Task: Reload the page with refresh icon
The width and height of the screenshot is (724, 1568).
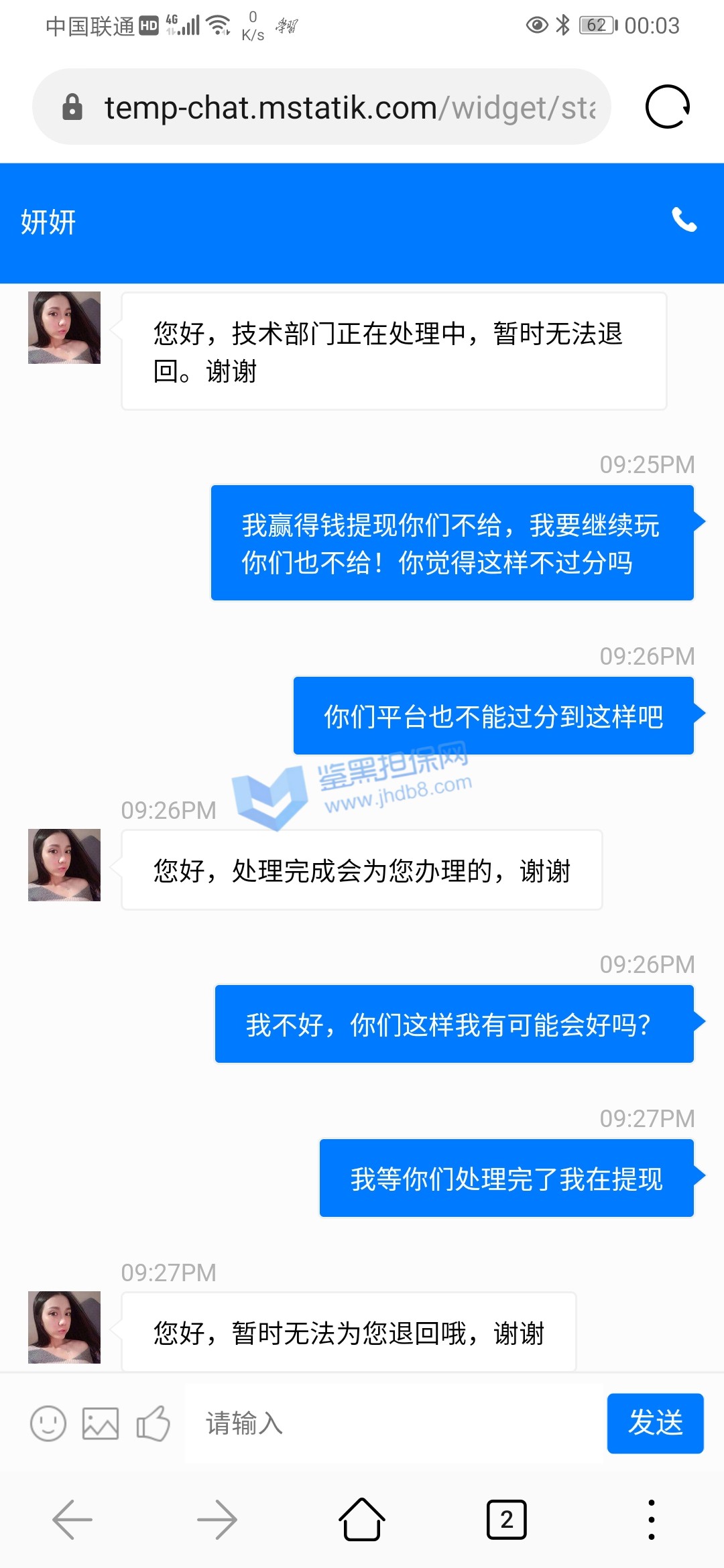Action: (667, 107)
